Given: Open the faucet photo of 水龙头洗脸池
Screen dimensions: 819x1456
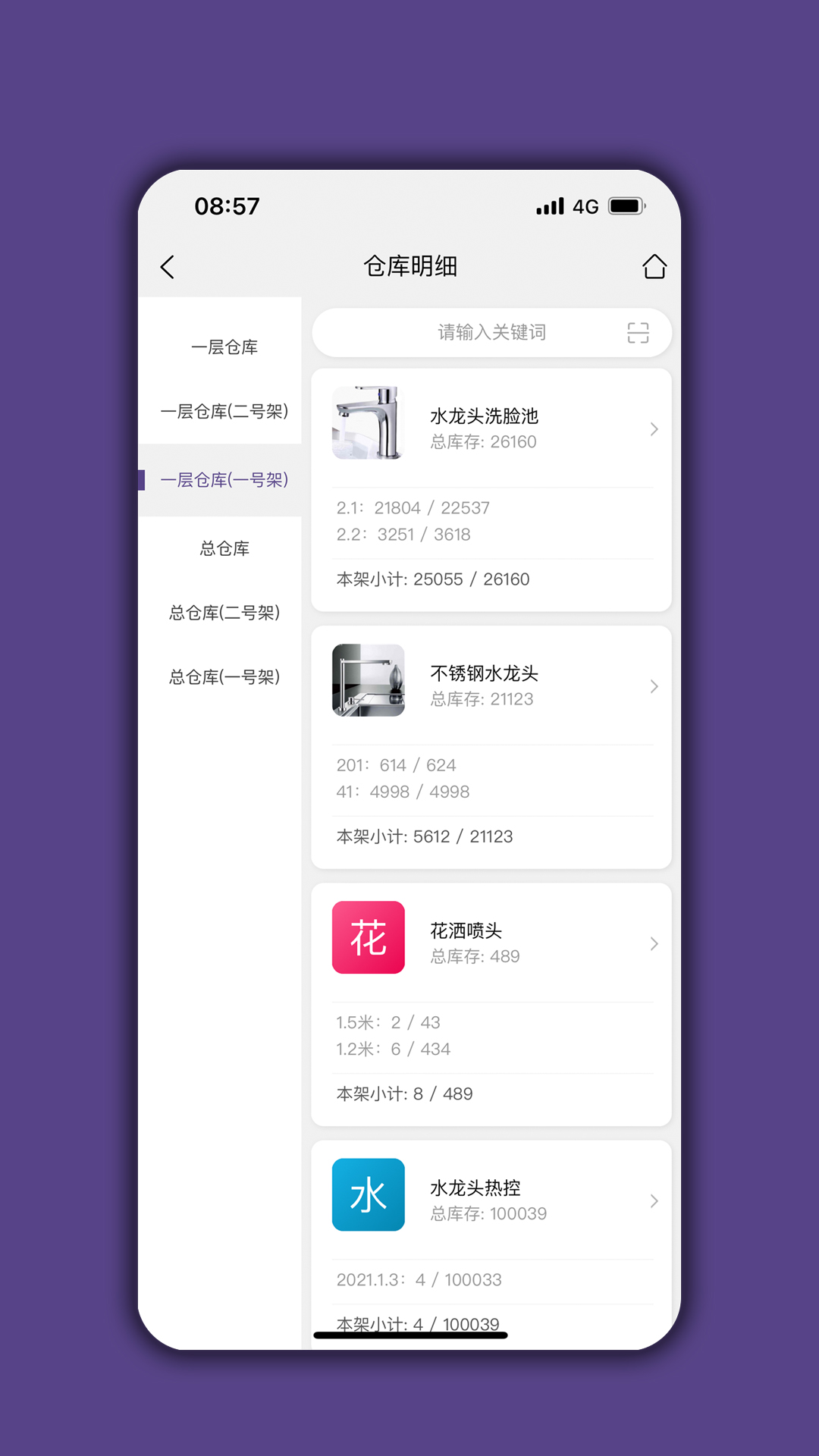Looking at the screenshot, I should pos(368,424).
